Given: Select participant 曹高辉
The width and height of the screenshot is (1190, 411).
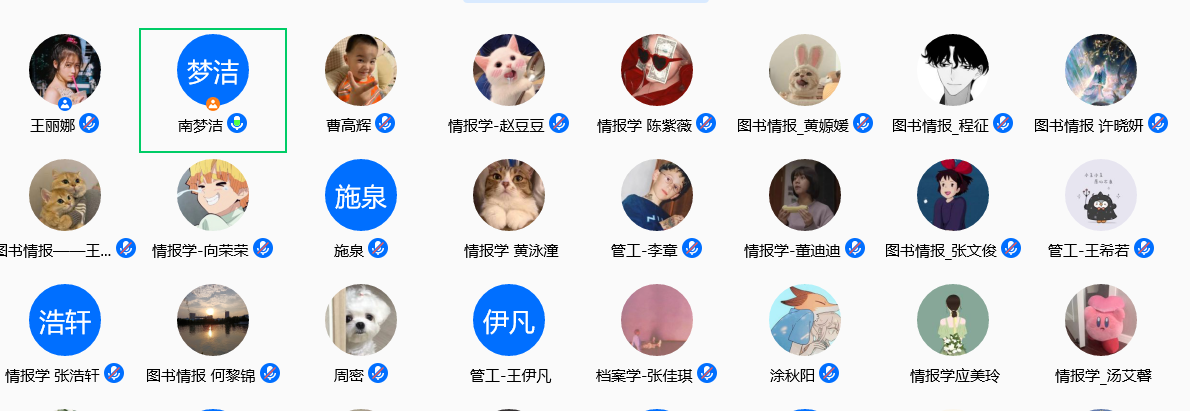Looking at the screenshot, I should (361, 70).
